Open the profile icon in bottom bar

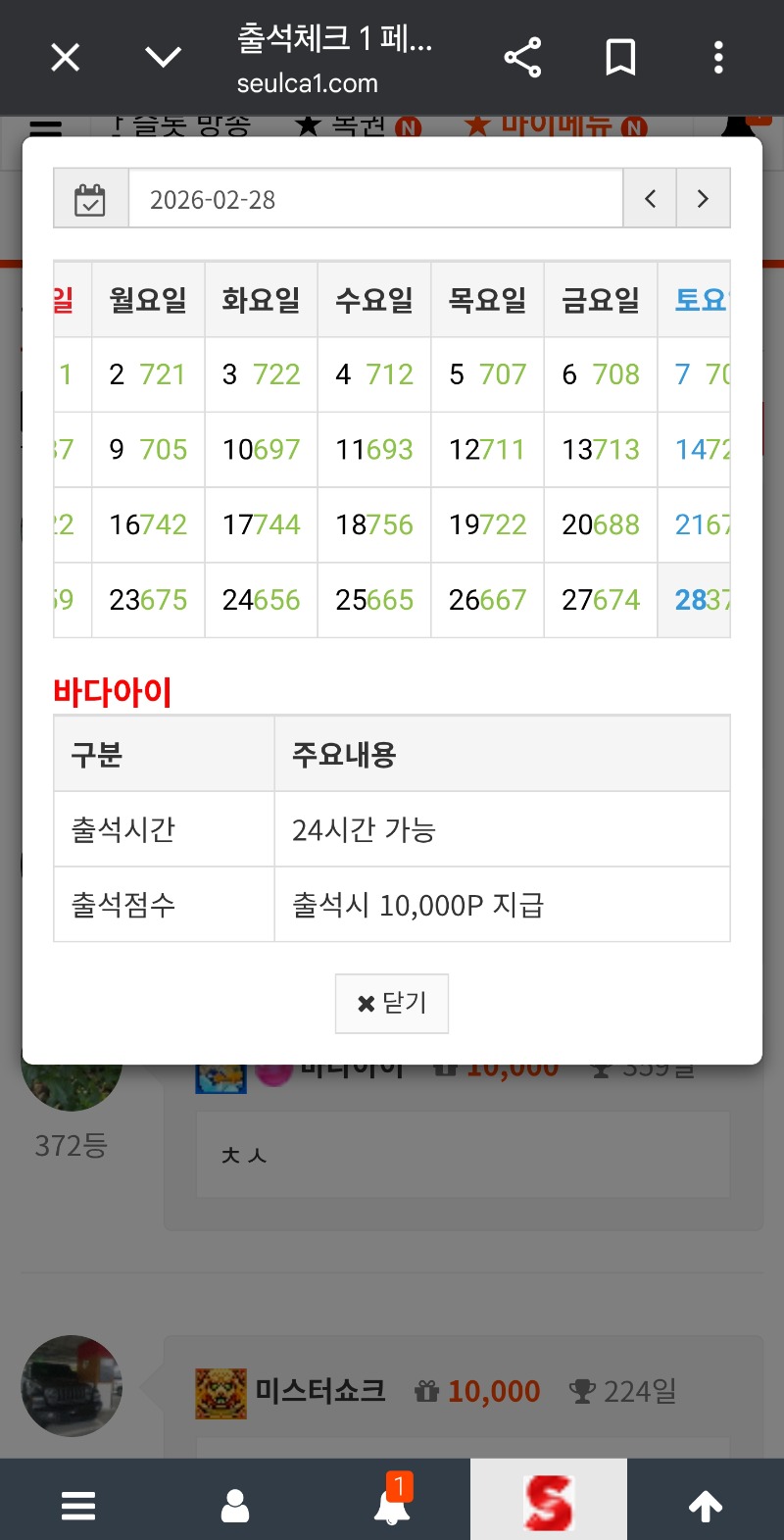pyautogui.click(x=235, y=1505)
